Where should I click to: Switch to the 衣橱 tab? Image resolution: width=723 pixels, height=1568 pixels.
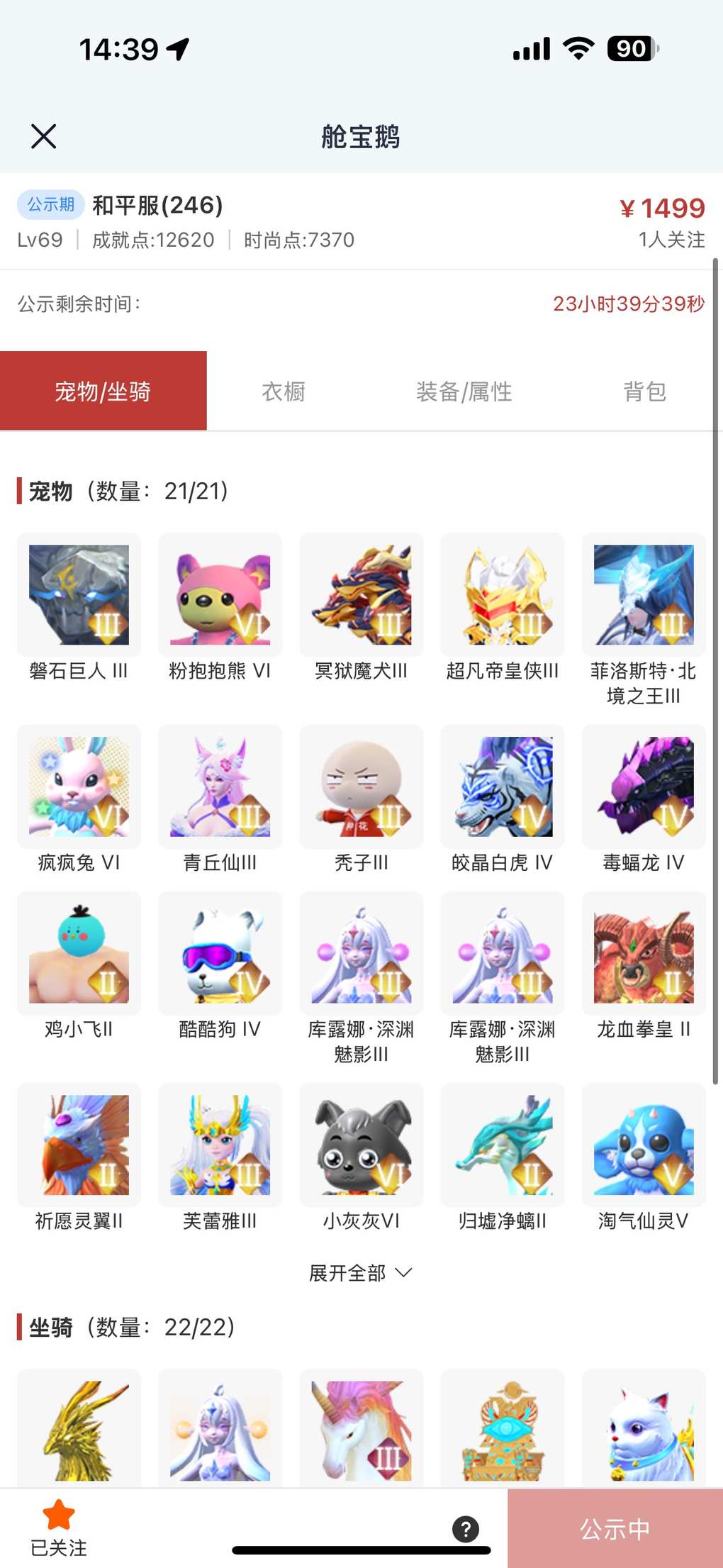pyautogui.click(x=284, y=391)
